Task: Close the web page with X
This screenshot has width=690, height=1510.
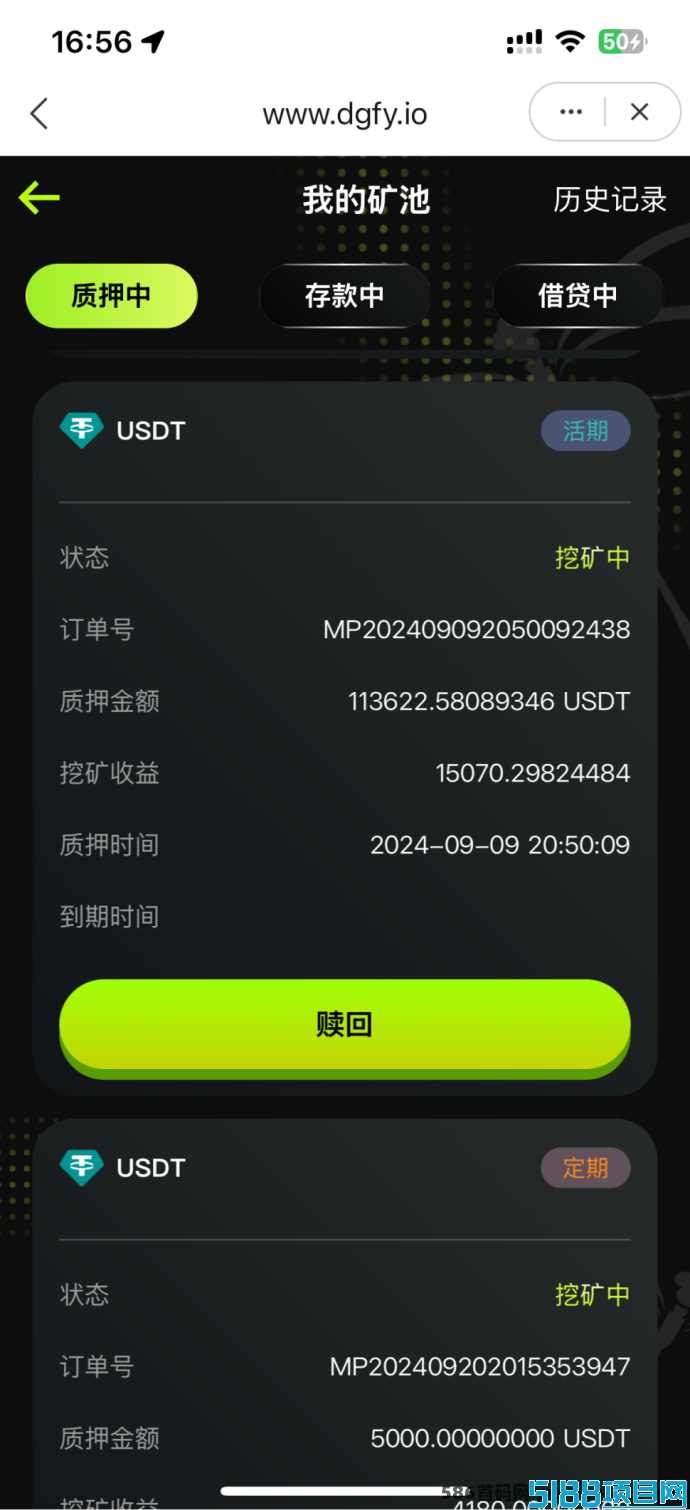Action: click(640, 112)
